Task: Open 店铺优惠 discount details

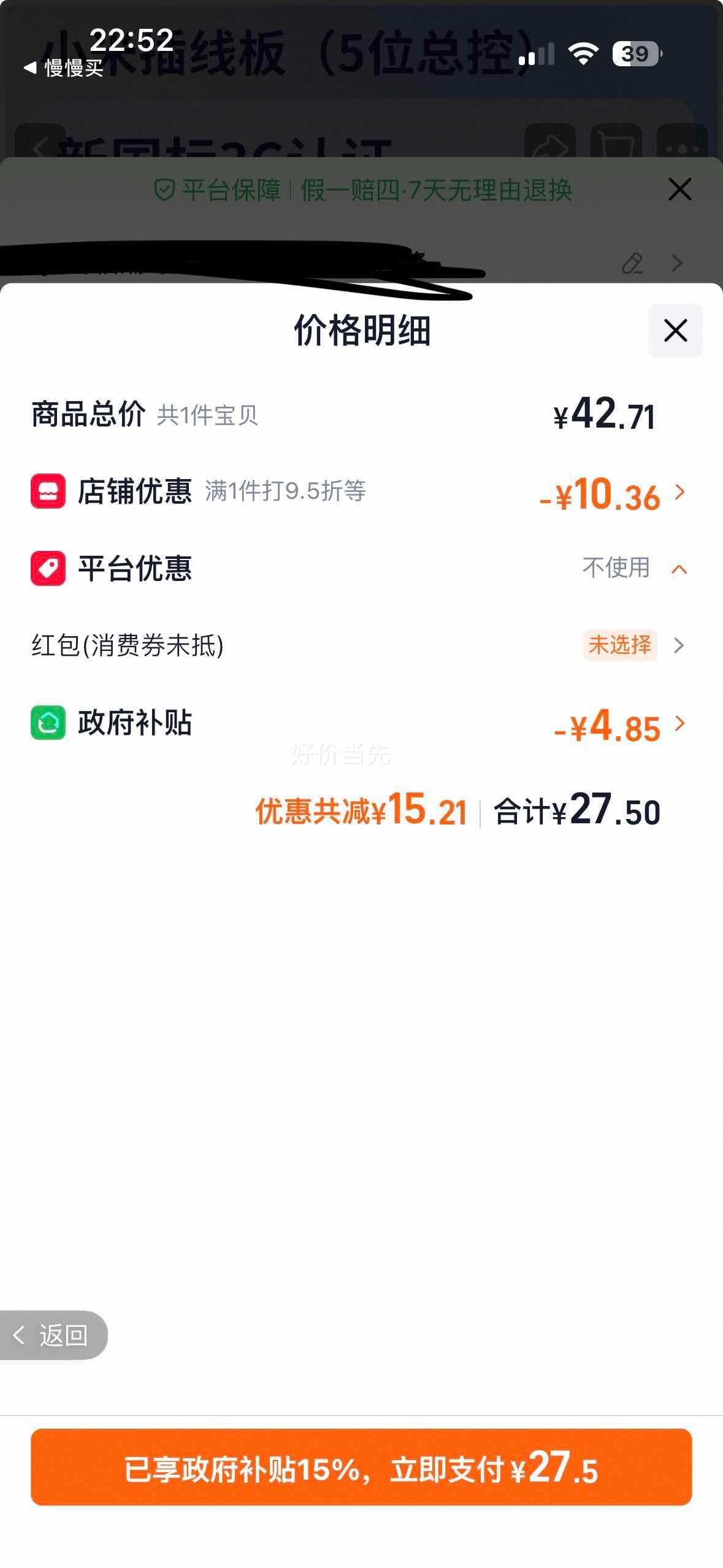Action: point(679,492)
